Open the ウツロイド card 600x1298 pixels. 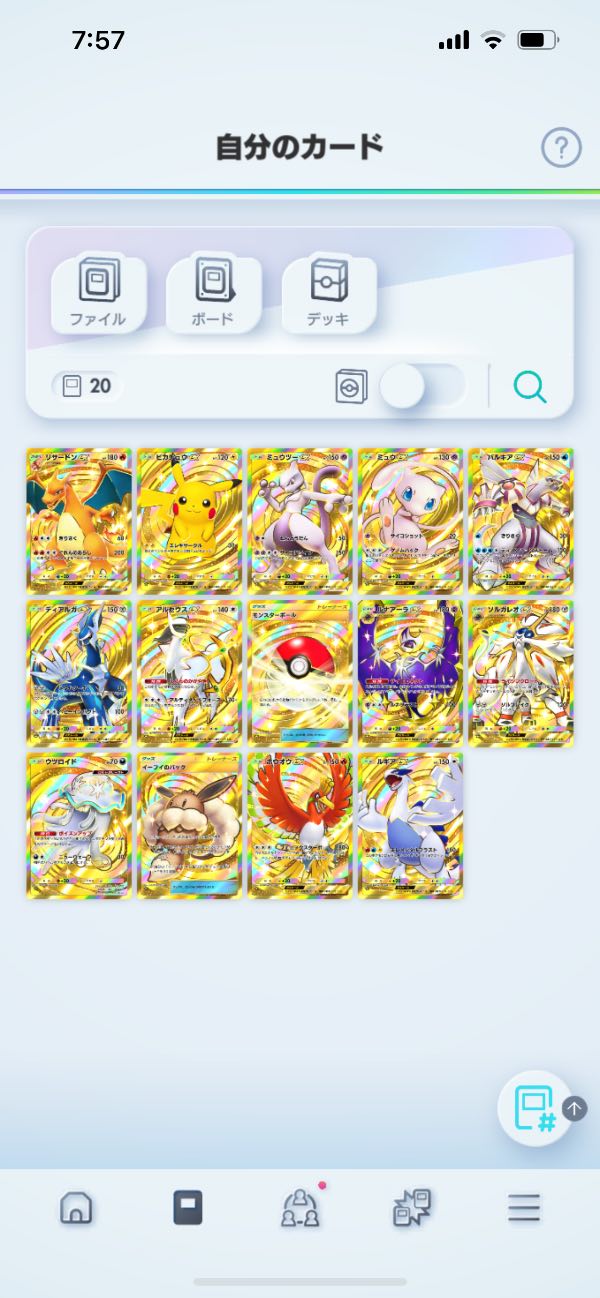[x=79, y=825]
